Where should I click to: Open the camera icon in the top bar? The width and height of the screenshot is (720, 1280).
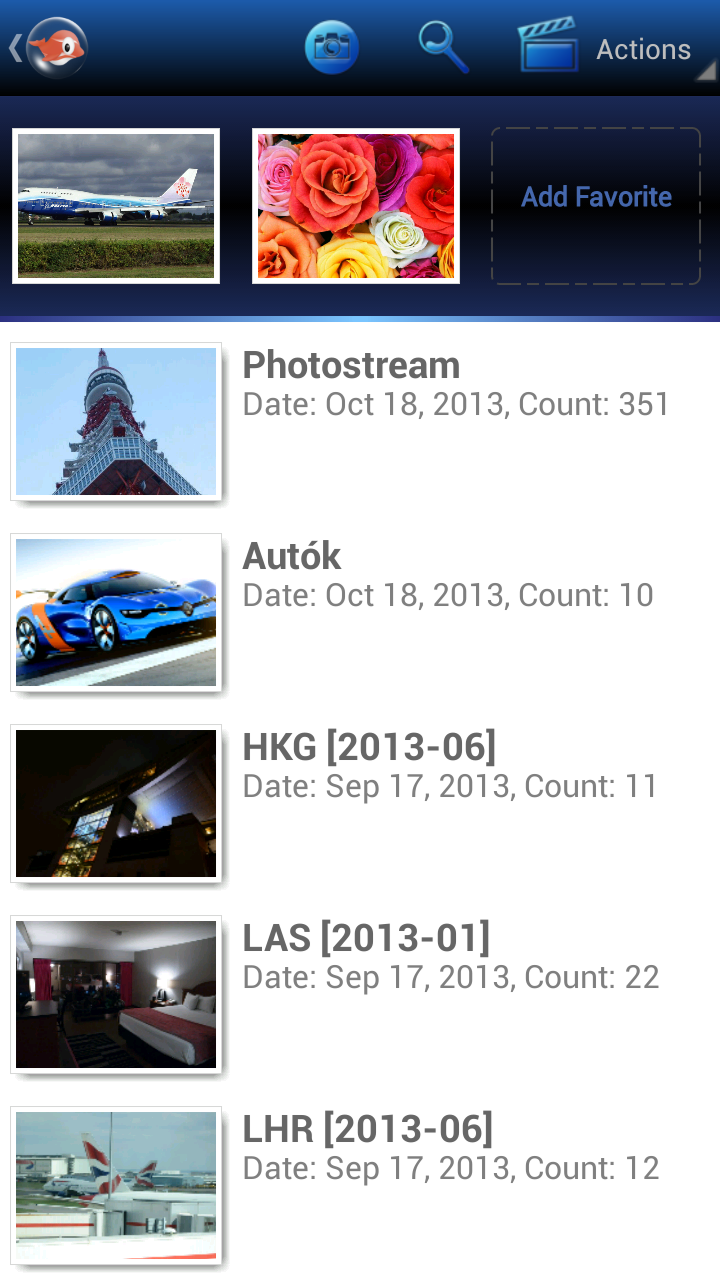click(x=331, y=47)
